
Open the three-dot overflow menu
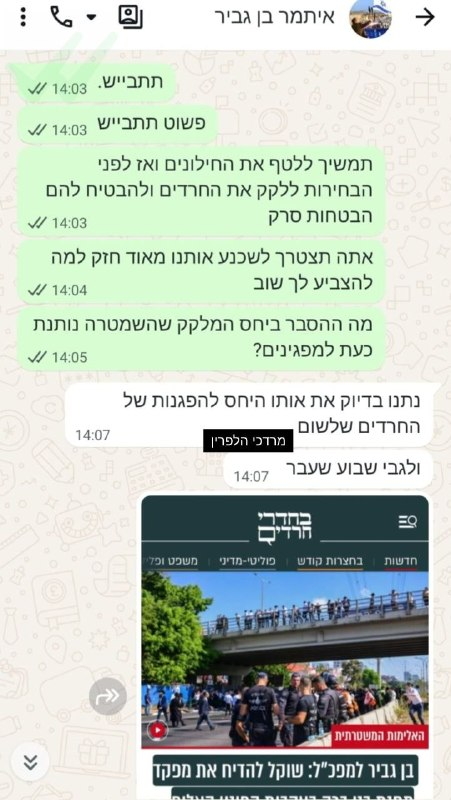[x=22, y=17]
